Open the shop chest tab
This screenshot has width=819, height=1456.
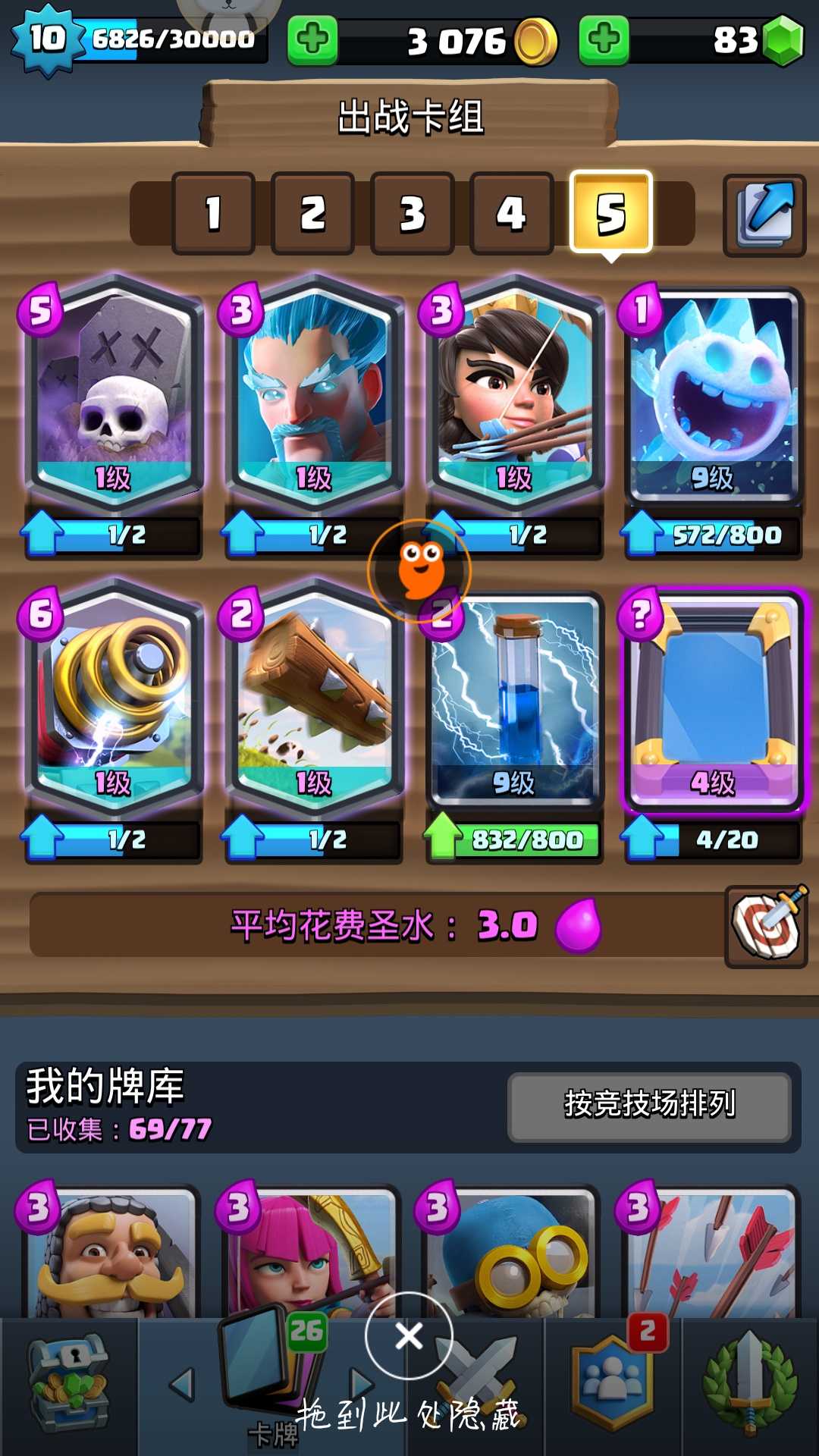[68, 1384]
